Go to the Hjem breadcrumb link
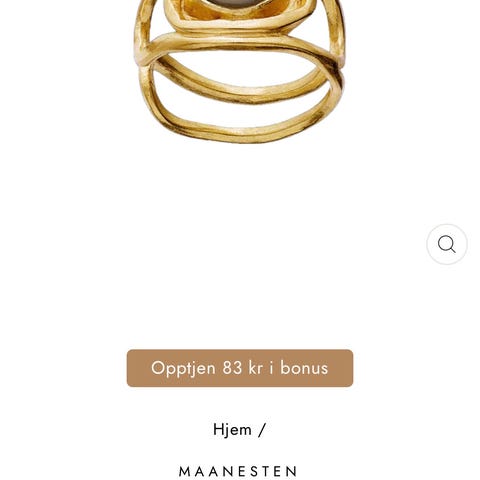This screenshot has height=480, width=480. coord(232,429)
